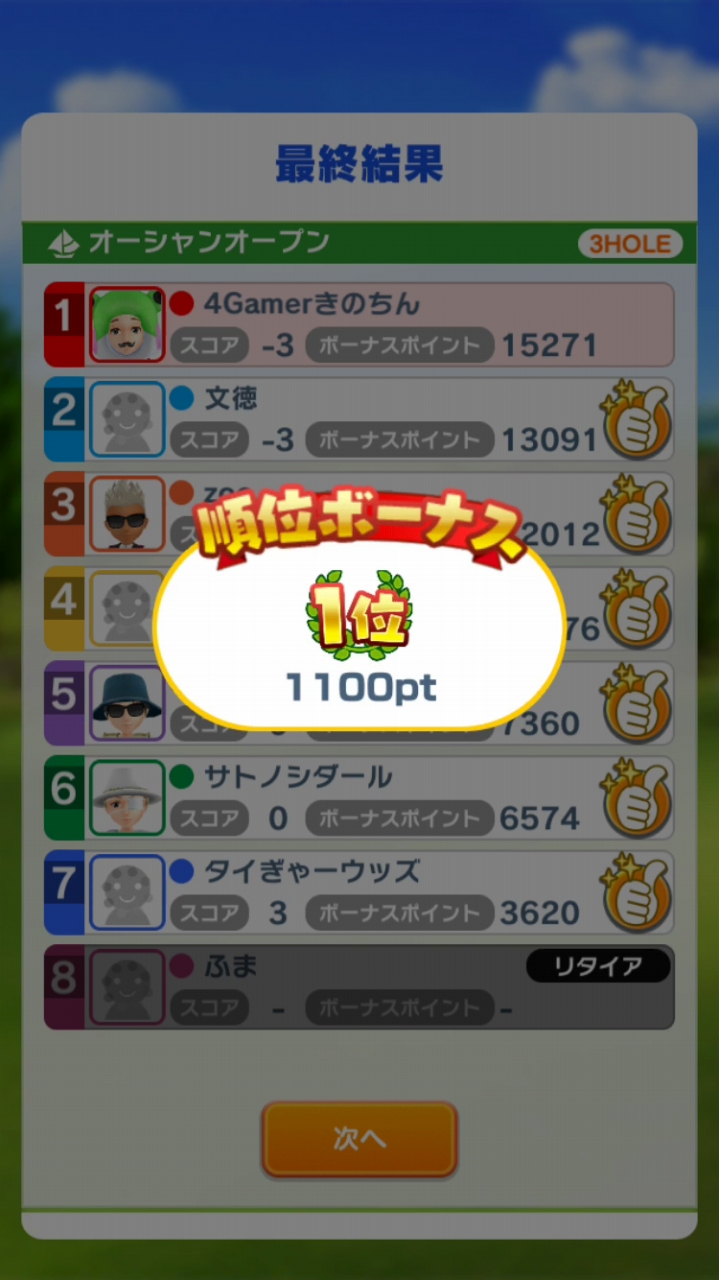
Task: Give a thumbs-up to 文徳
Action: [635, 421]
